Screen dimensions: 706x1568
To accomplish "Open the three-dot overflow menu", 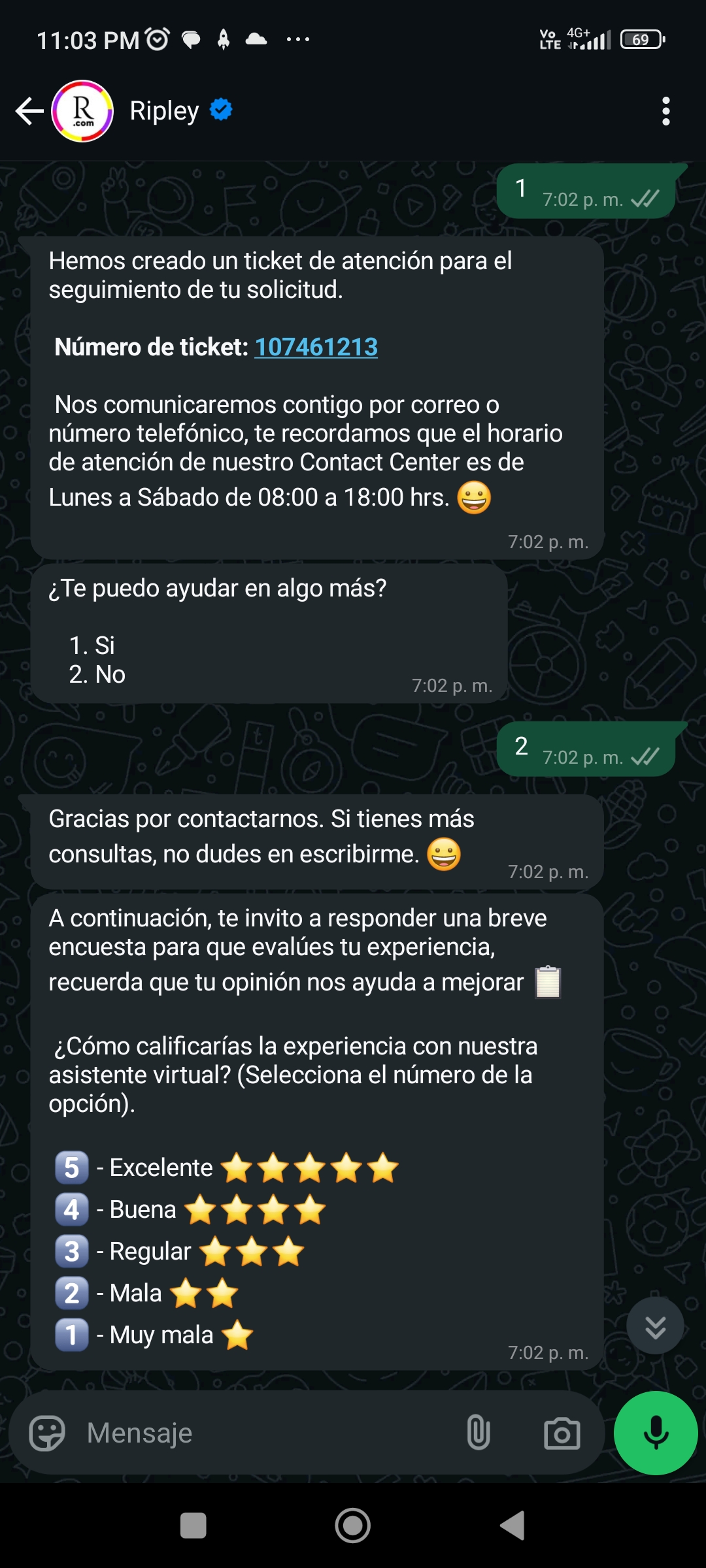I will pyautogui.click(x=665, y=111).
